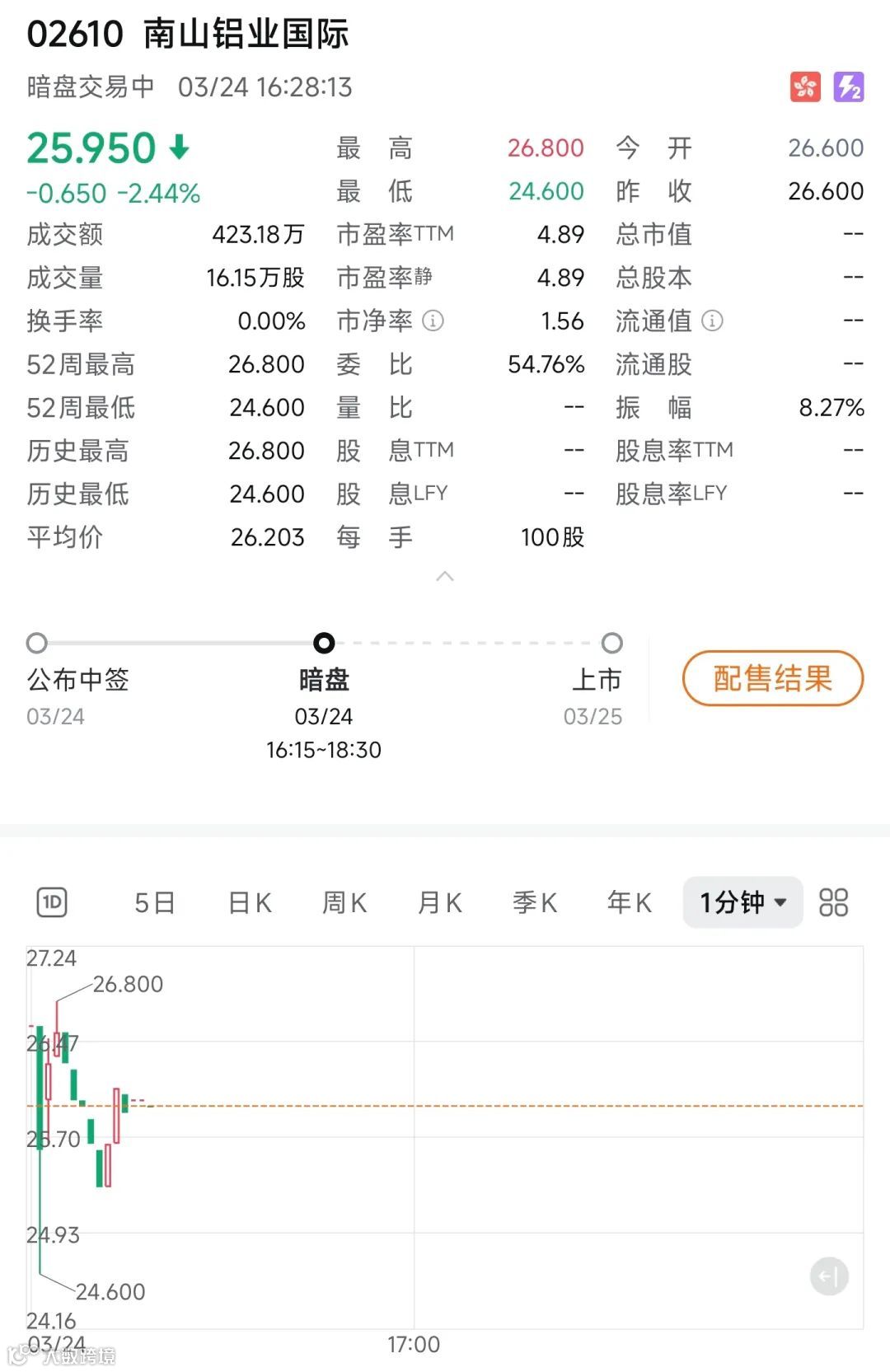Select the 年K yearly candlestick tab

[630, 902]
